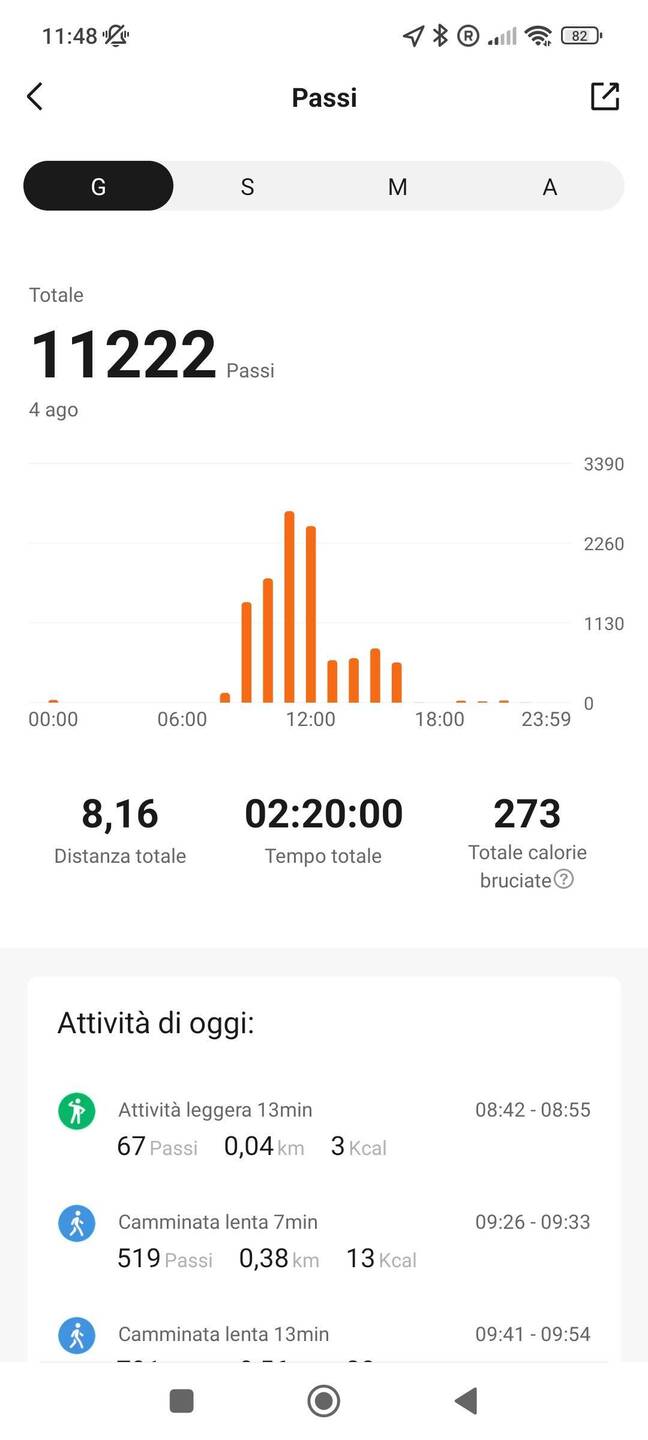Screen dimensions: 648x1440
Task: Open Camminata lenta 7min entry
Action: point(324,1241)
